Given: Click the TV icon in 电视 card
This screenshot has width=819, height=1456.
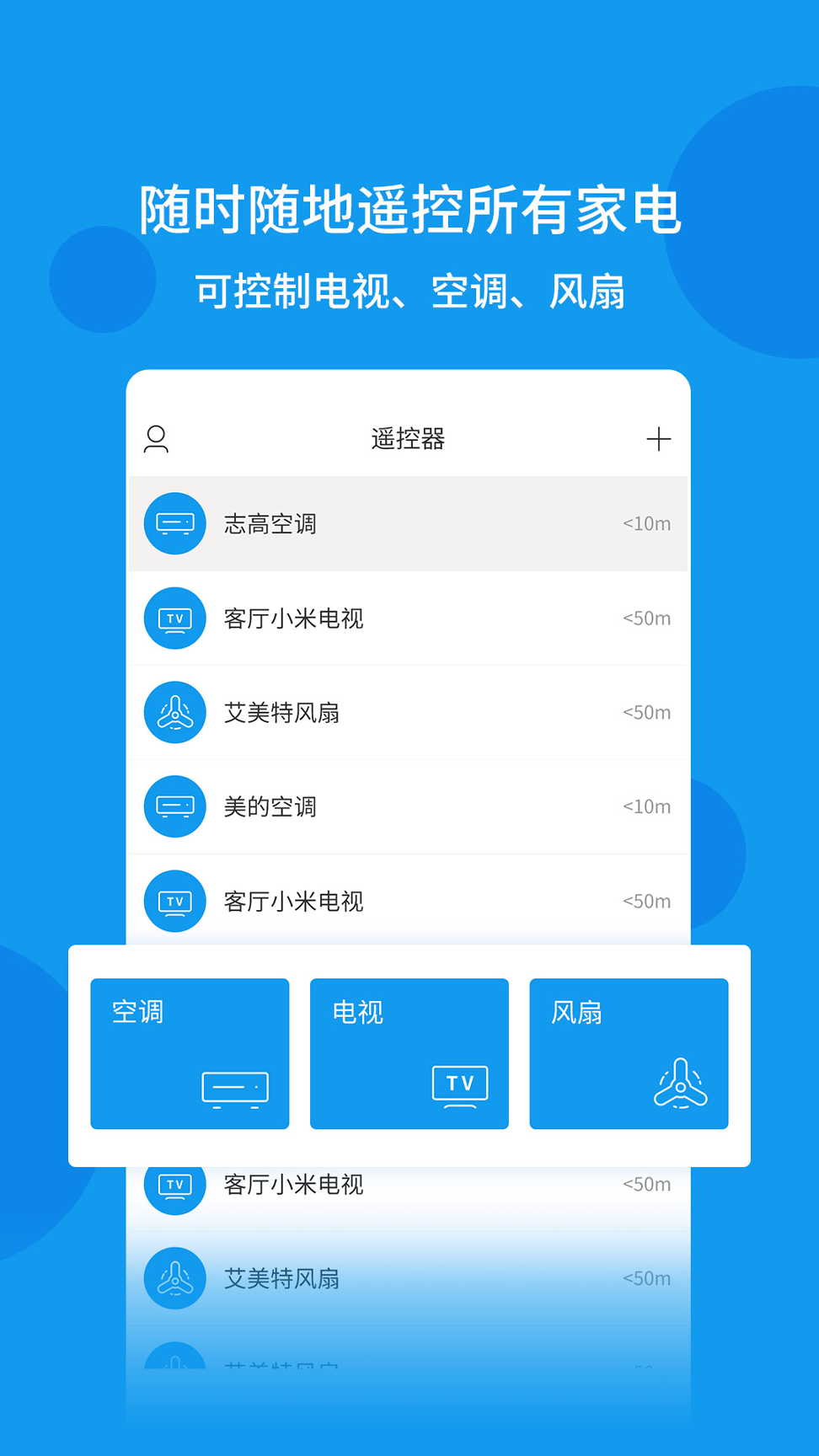Looking at the screenshot, I should [459, 1084].
